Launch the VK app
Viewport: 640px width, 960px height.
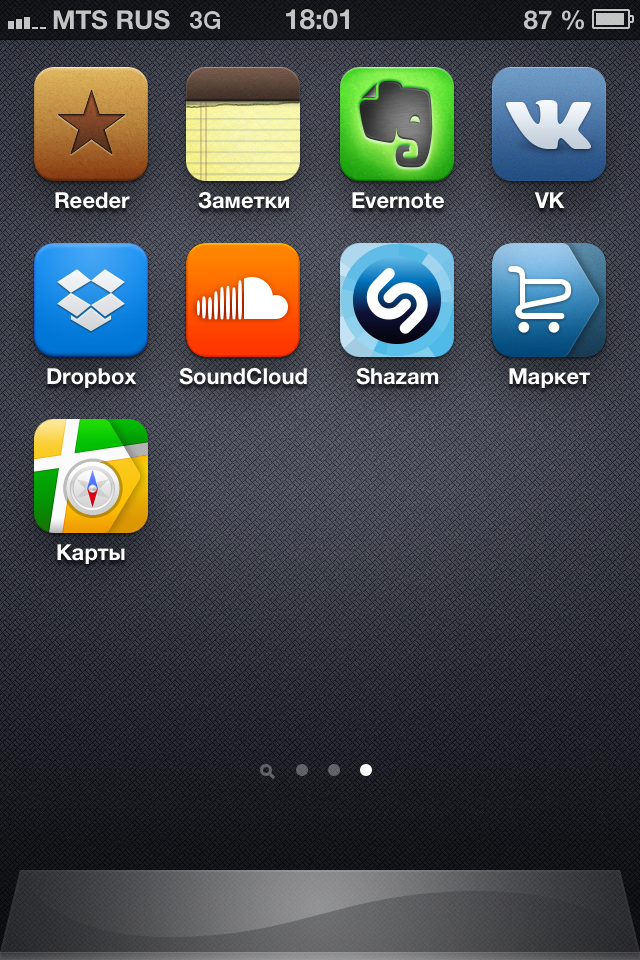pyautogui.click(x=549, y=124)
